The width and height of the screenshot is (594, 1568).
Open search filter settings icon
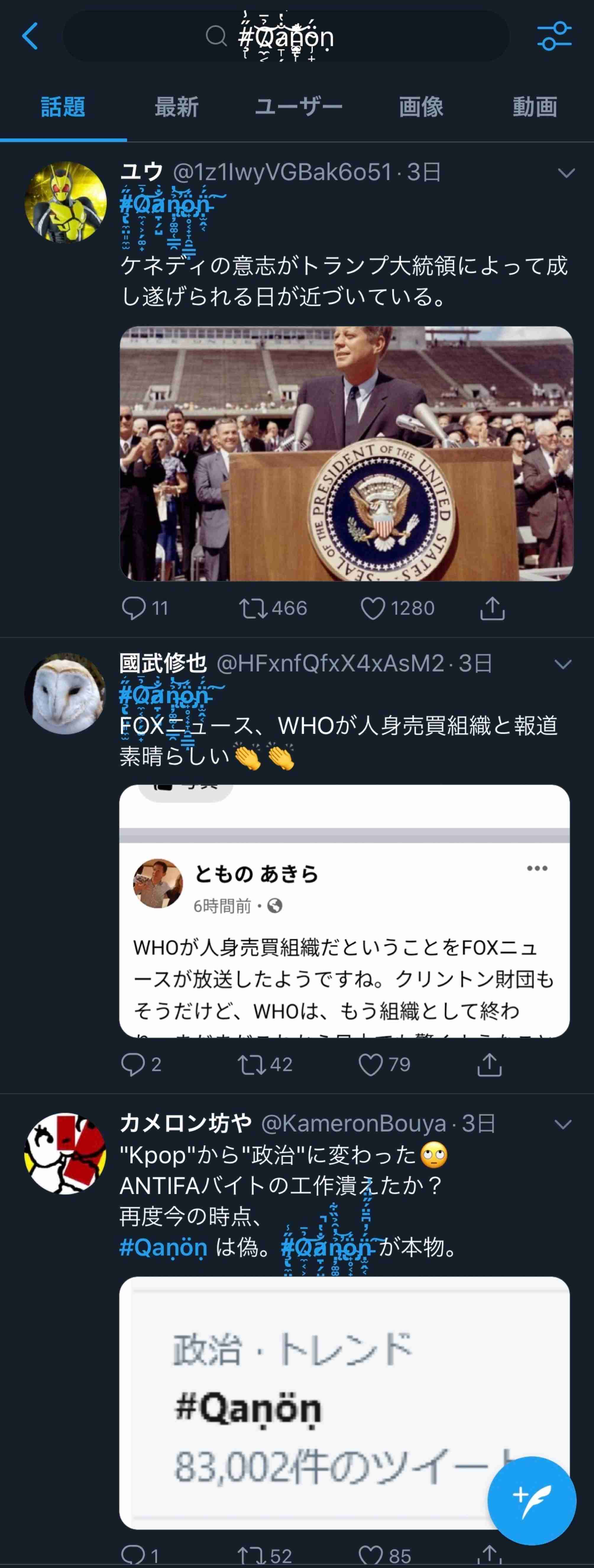pos(554,36)
